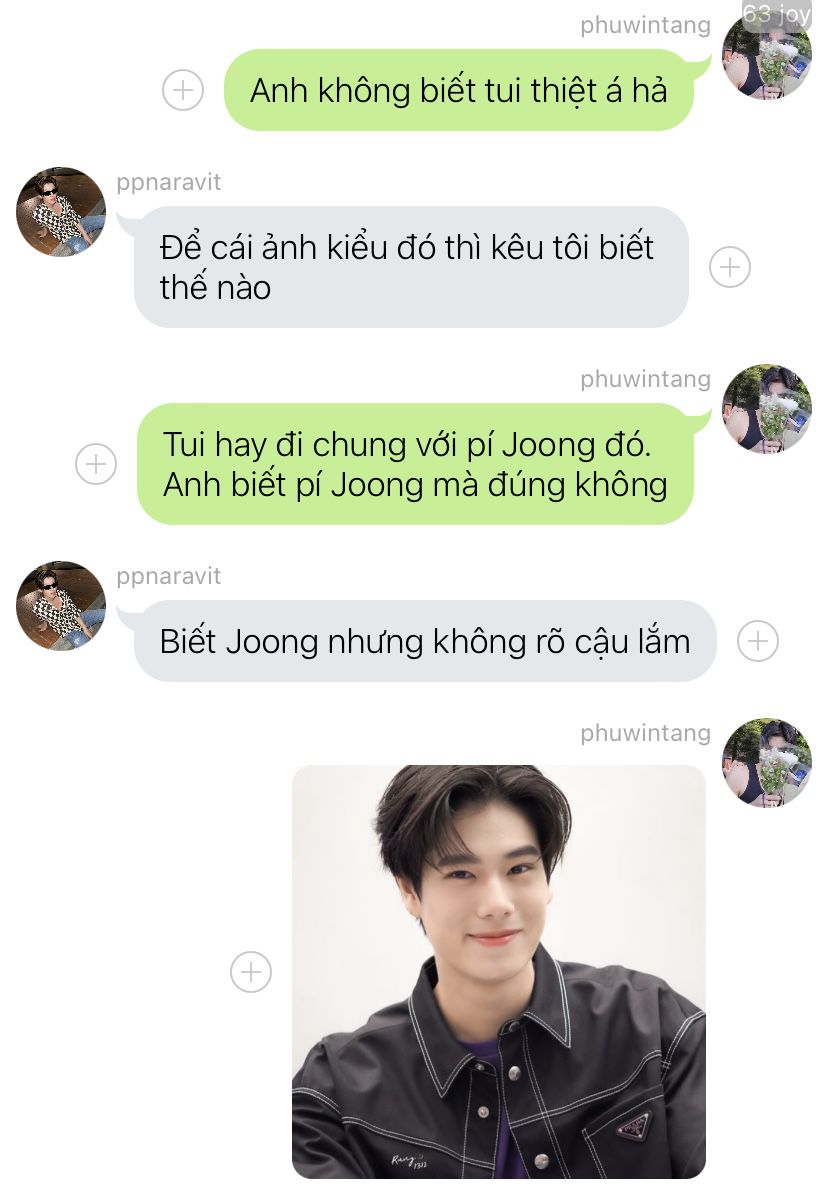Tap plus icon beside "Biết Joong nhưng không rõ"
828x1201 pixels.
point(758,641)
